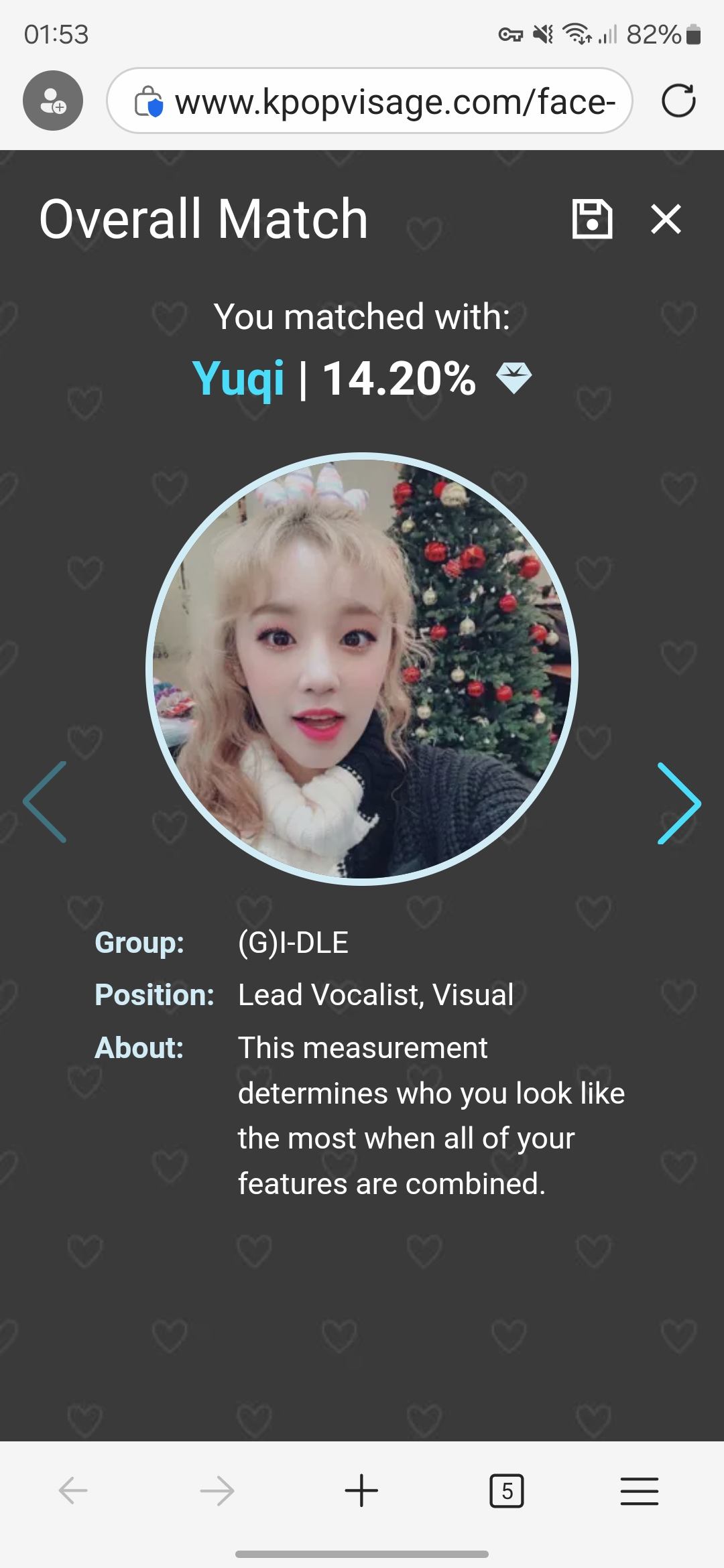724x1568 pixels.
Task: Open the browser profile button
Action: coord(53,101)
